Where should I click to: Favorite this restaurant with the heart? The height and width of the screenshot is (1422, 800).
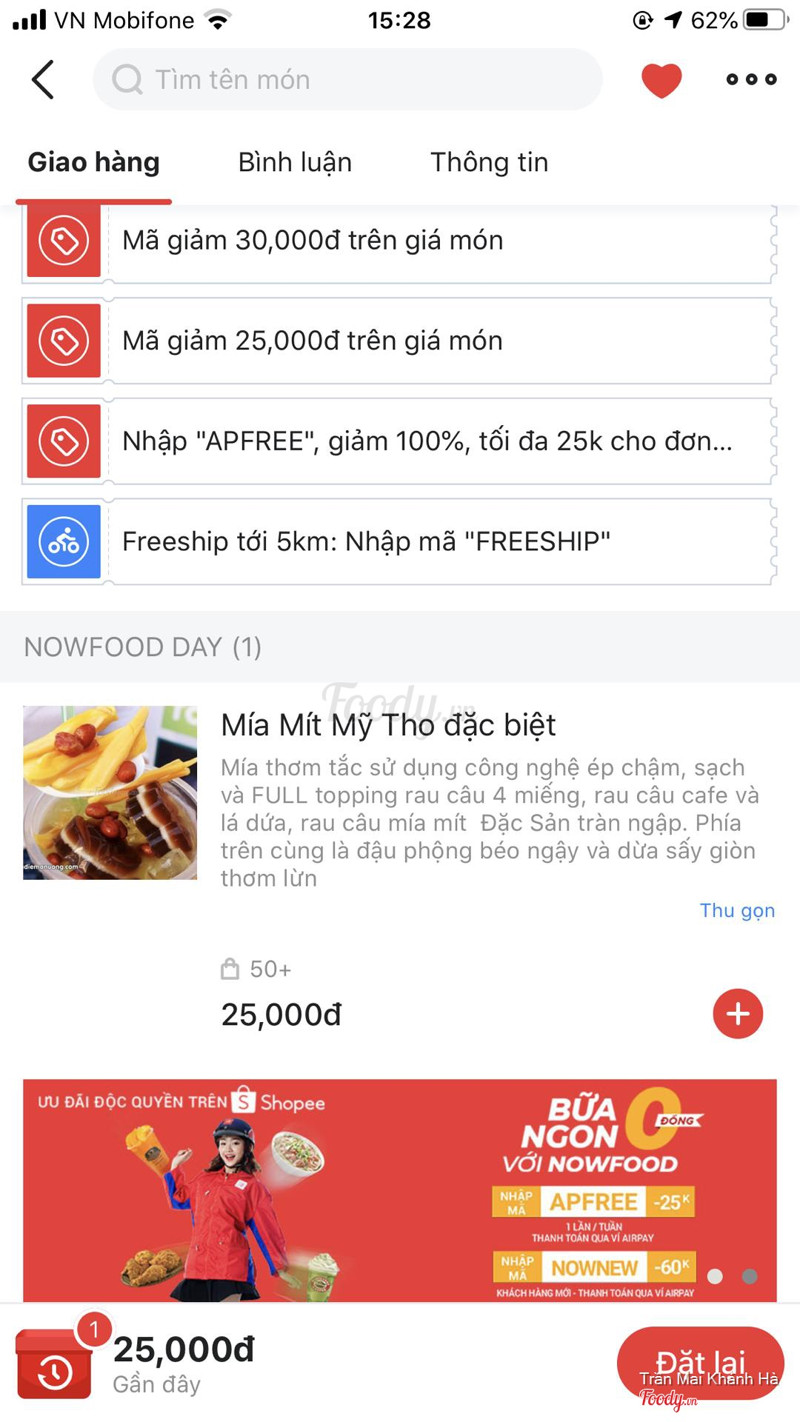point(661,80)
